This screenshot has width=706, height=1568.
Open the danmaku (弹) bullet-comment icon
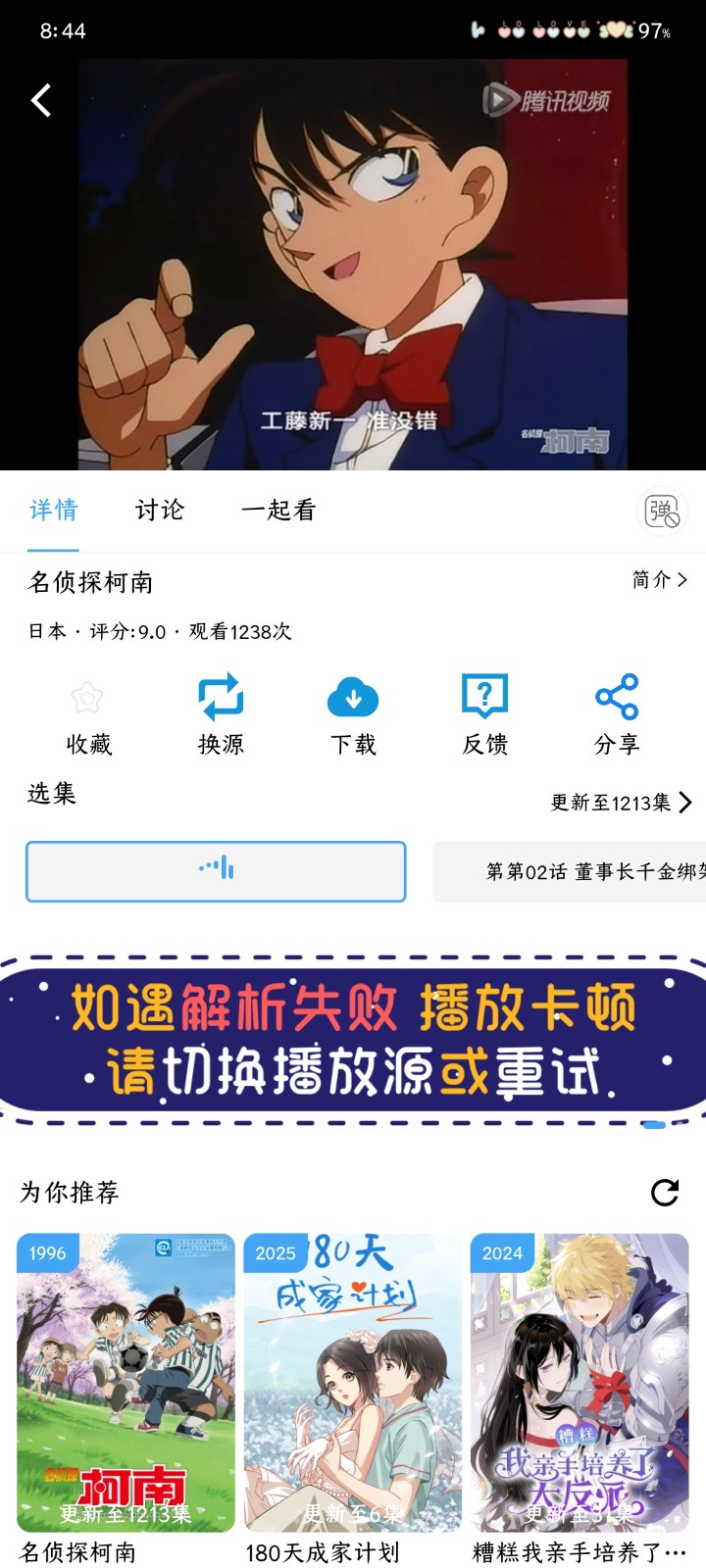pyautogui.click(x=662, y=512)
